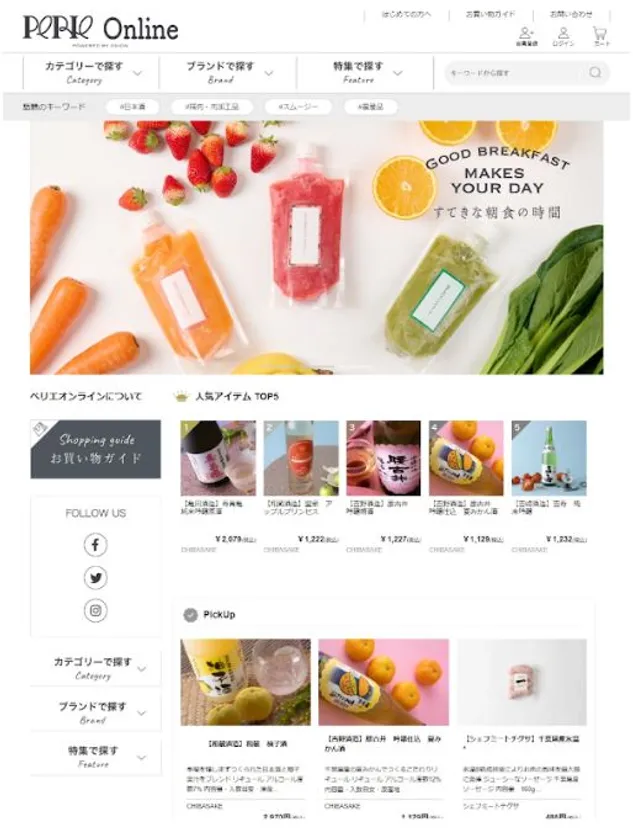Visit the Facebook page
Viewport: 633px width, 840px height.
click(x=95, y=545)
